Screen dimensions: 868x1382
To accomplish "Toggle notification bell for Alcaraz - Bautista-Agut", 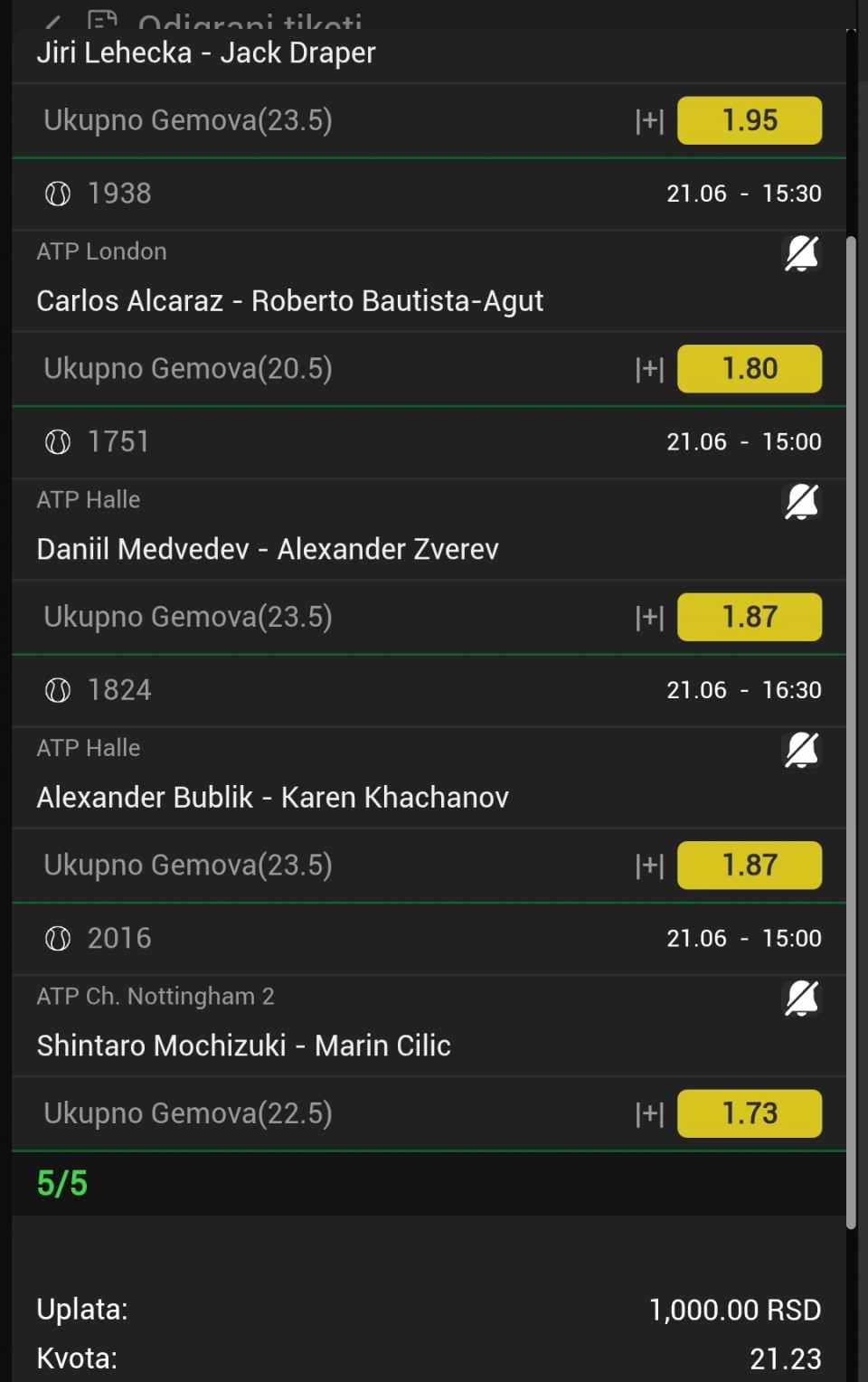I will (801, 253).
